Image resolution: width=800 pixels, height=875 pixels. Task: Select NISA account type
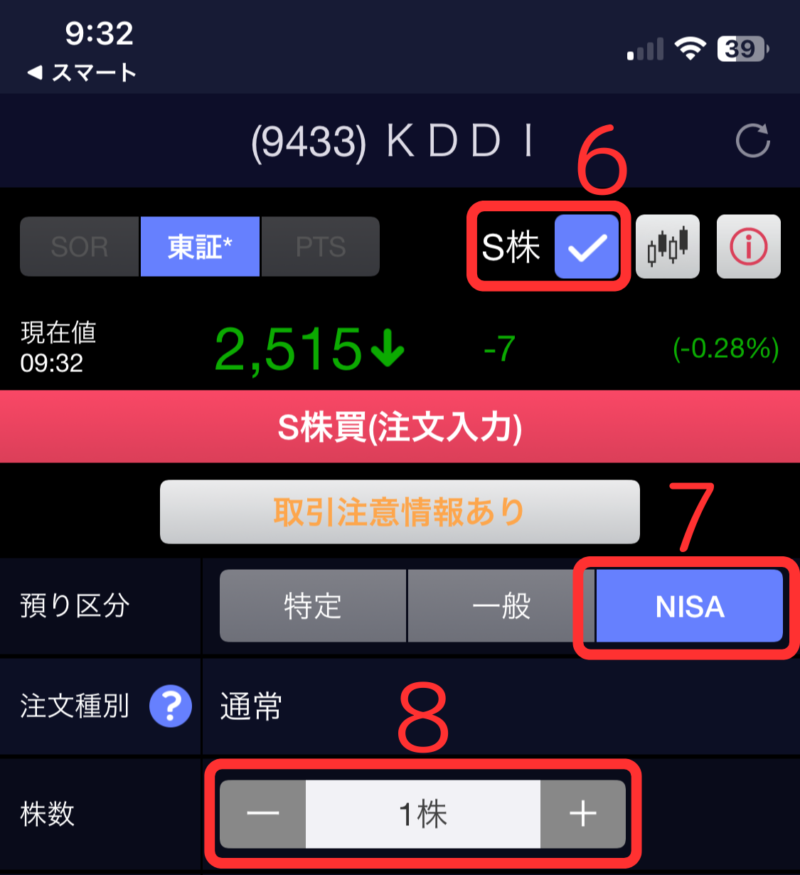tap(689, 606)
